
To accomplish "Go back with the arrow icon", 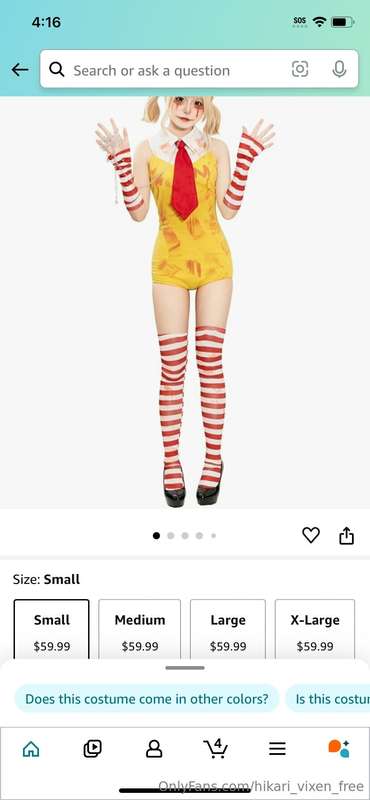I will [20, 69].
